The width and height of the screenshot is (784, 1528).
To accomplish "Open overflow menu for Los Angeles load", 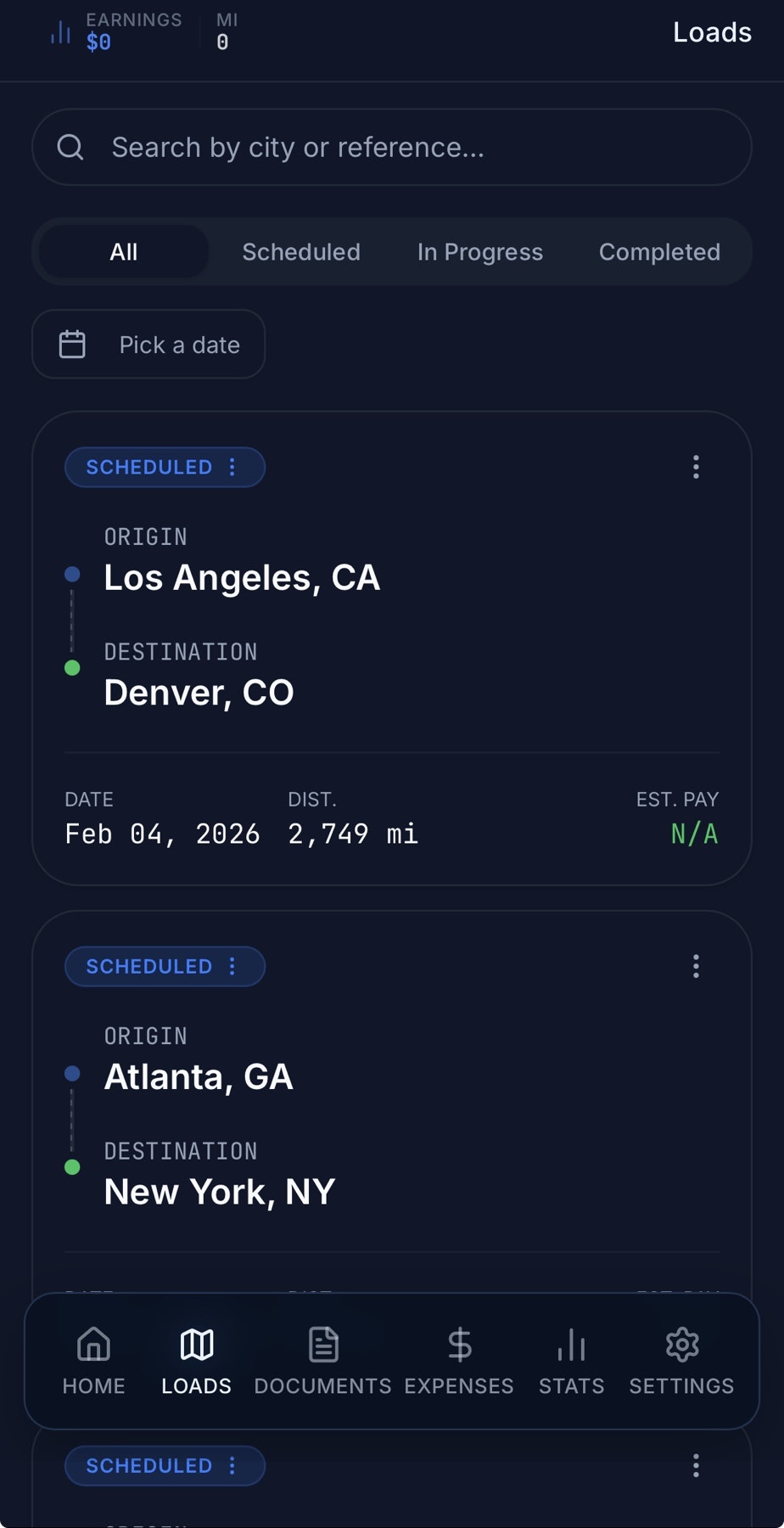I will pos(696,467).
